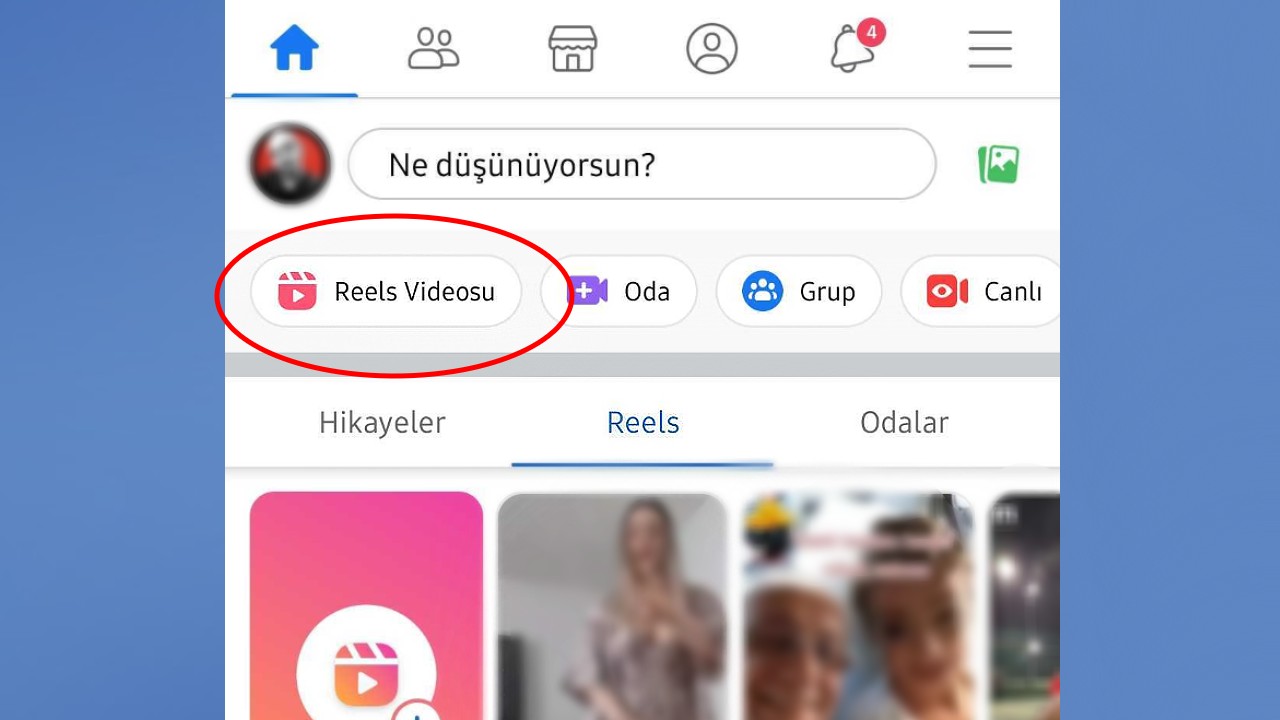Open the reel showing two faces
The height and width of the screenshot is (720, 1280).
[x=859, y=610]
